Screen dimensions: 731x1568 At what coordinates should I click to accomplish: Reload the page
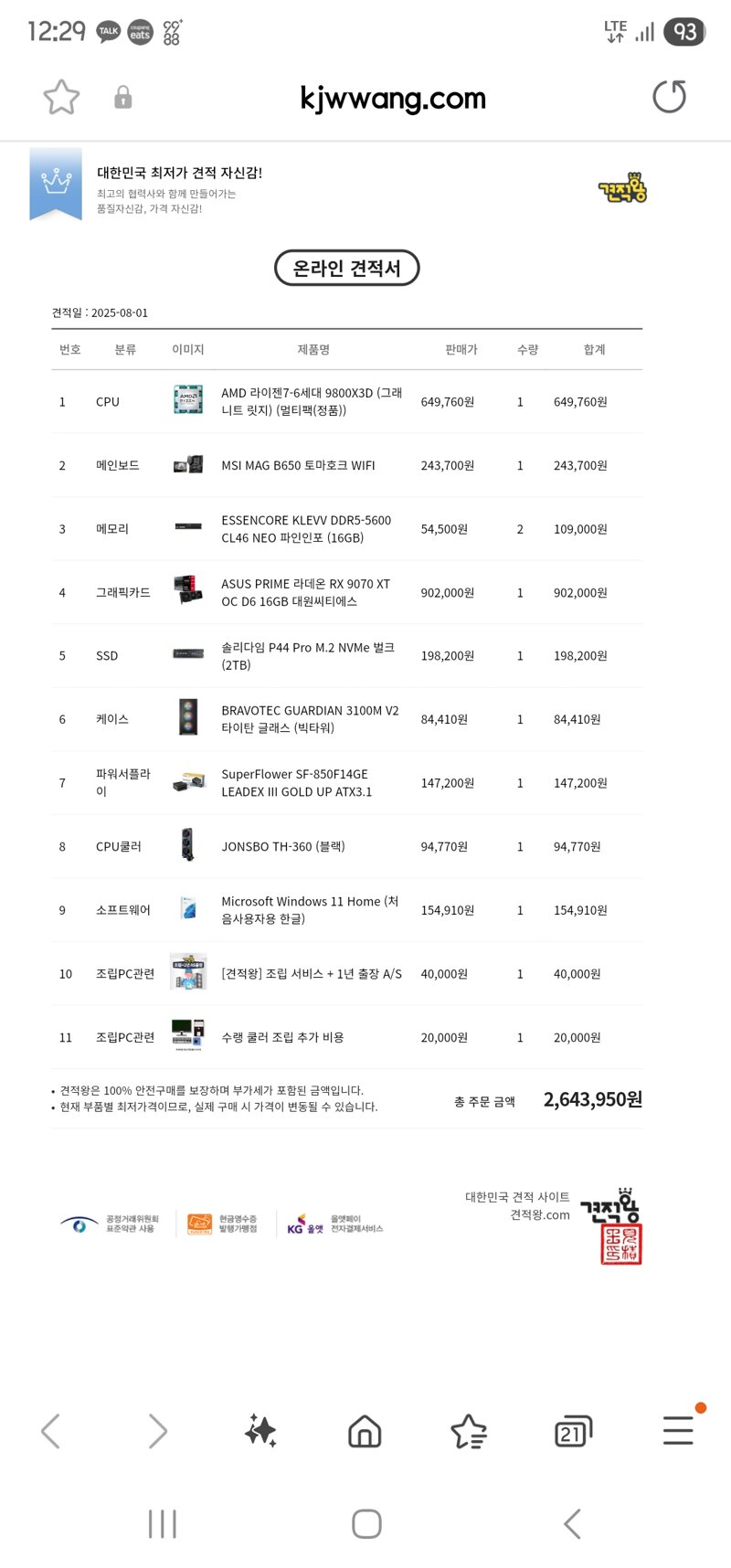coord(669,97)
